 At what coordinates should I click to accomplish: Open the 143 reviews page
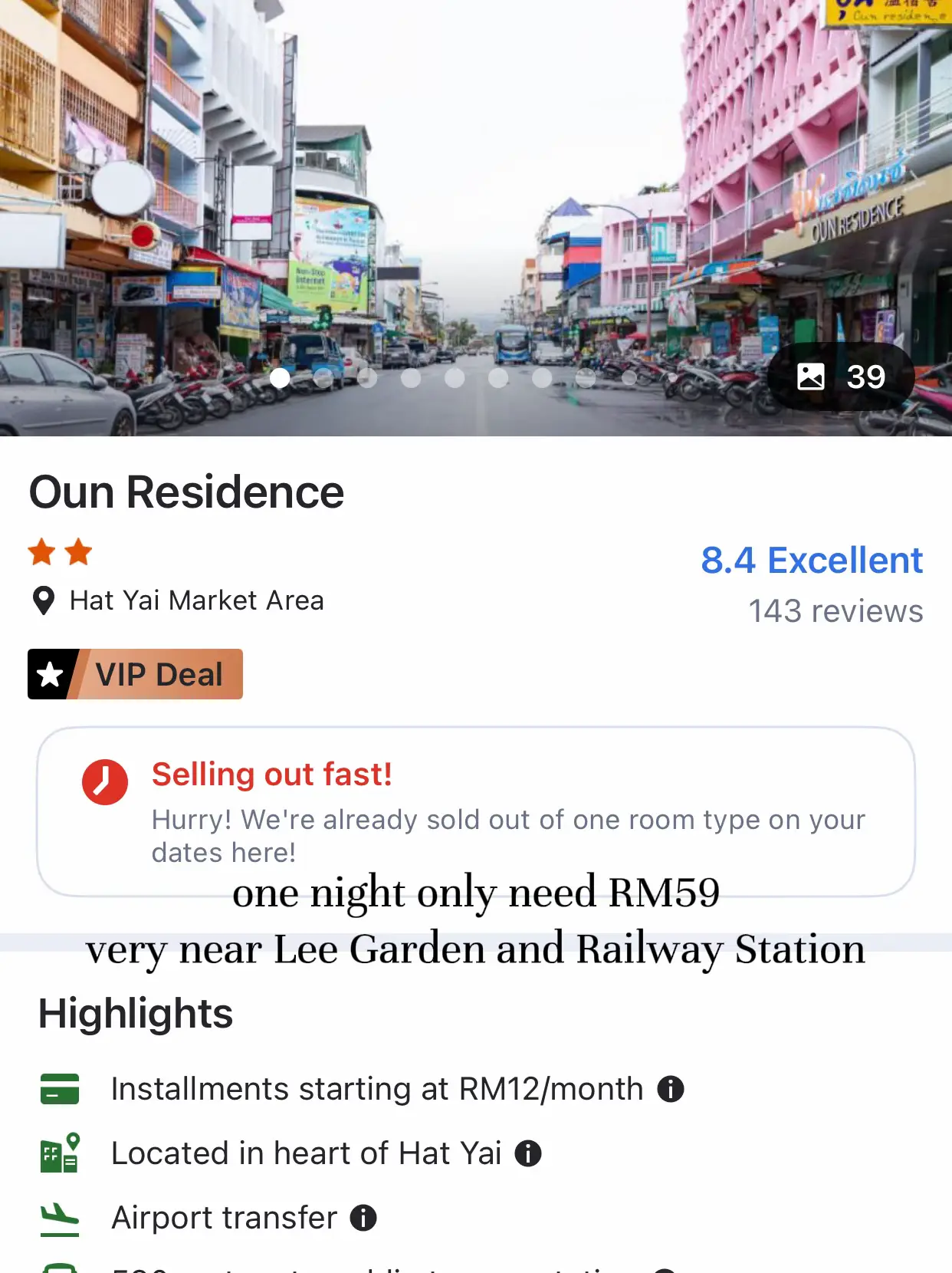835,610
